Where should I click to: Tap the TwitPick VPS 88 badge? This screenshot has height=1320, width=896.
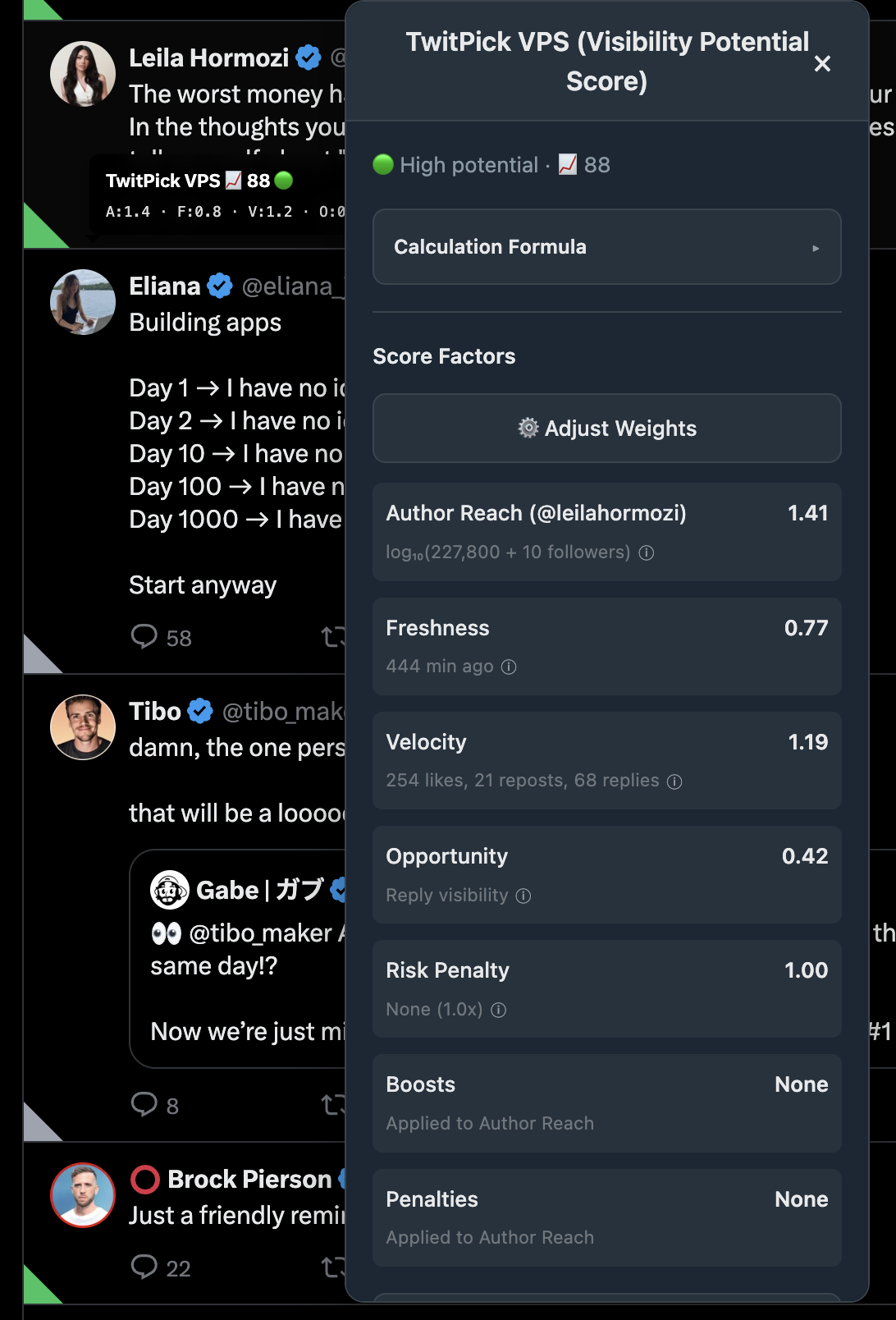(199, 181)
